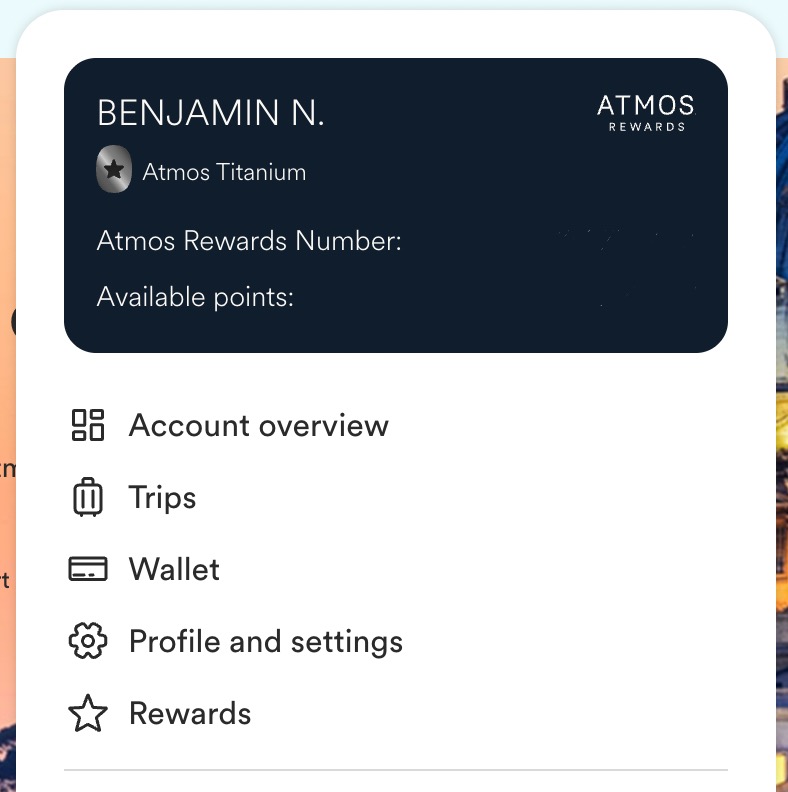The height and width of the screenshot is (792, 788).
Task: Go to Trips
Action: pyautogui.click(x=162, y=498)
